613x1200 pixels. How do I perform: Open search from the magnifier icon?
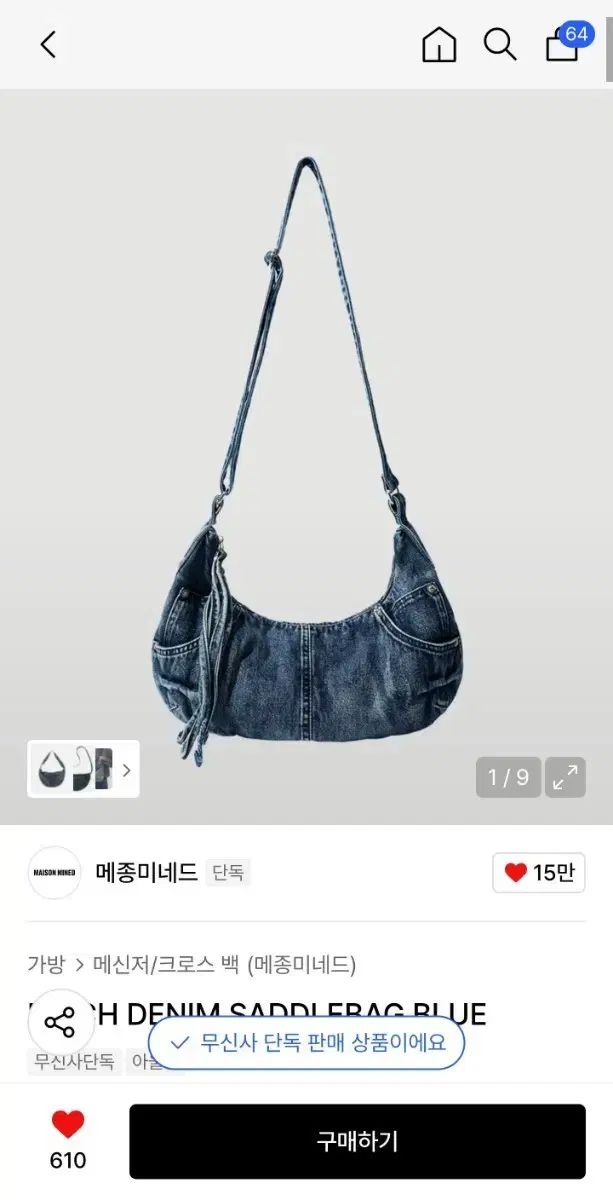click(x=499, y=45)
